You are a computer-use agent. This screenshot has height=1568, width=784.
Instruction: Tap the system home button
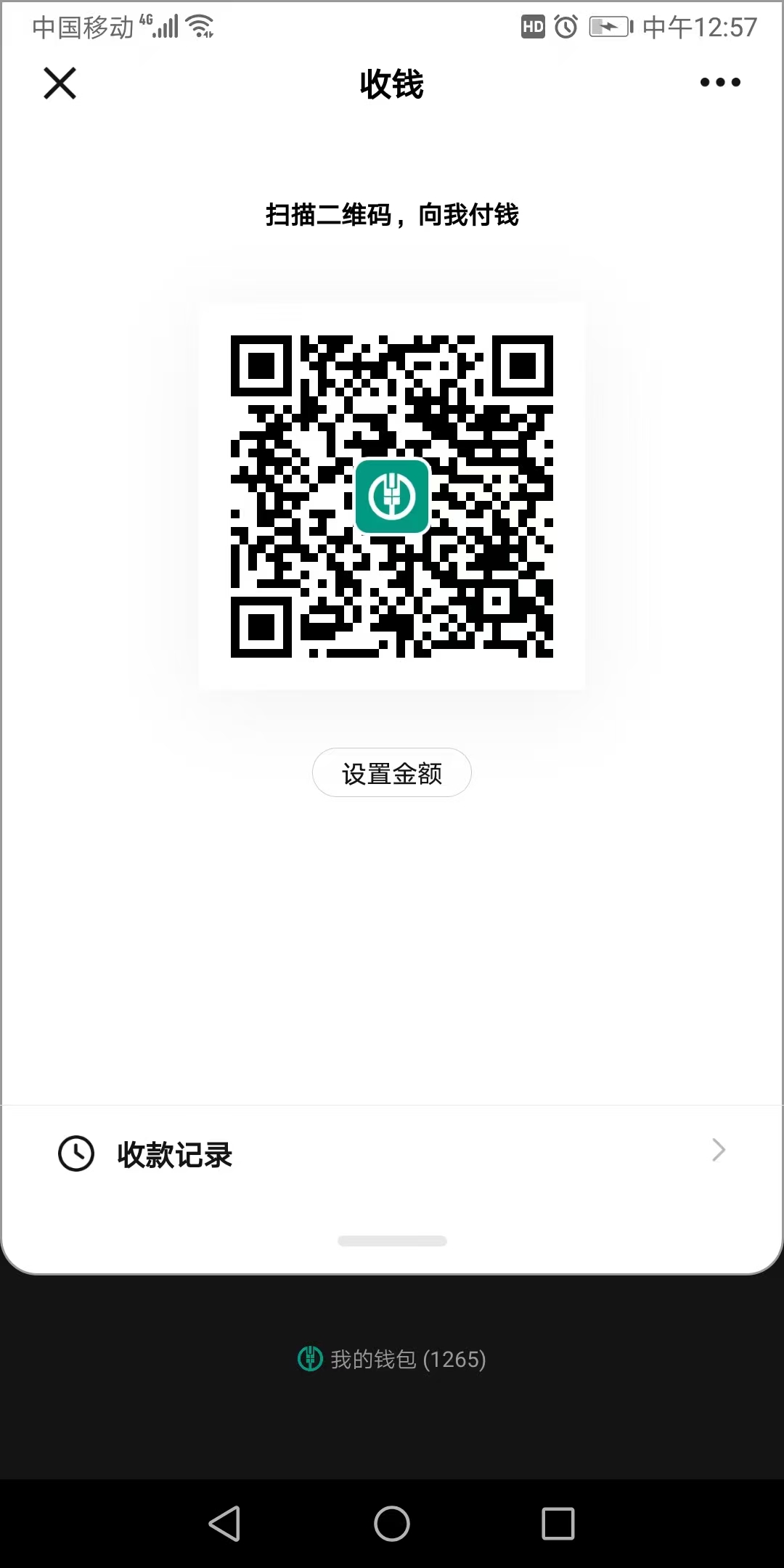(392, 1523)
